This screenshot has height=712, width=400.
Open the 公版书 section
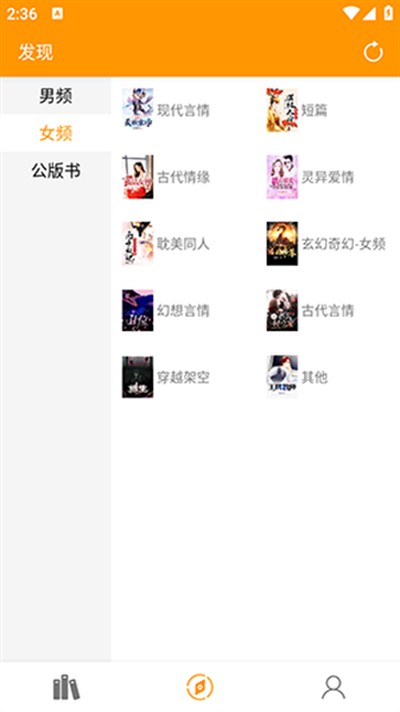[x=55, y=171]
